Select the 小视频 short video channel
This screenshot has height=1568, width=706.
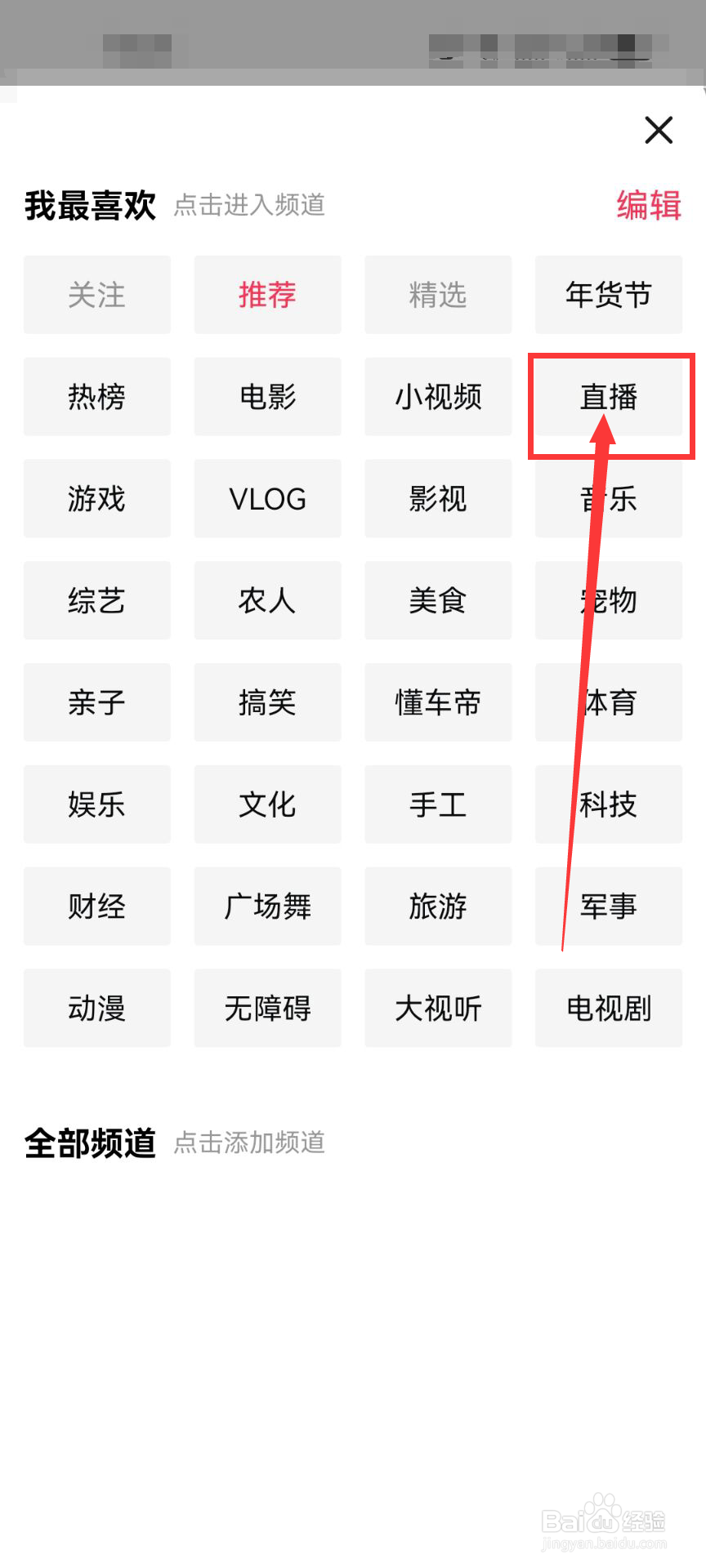click(x=438, y=397)
